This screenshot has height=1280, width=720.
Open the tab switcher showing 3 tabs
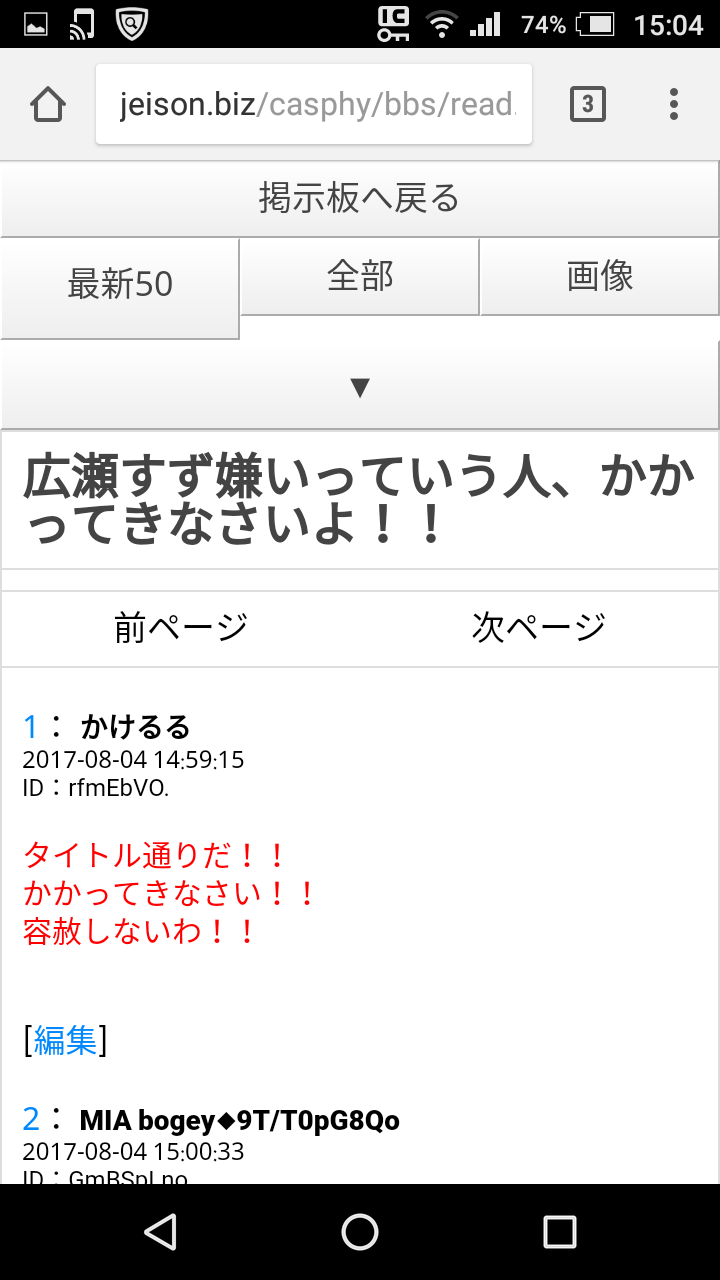(587, 104)
